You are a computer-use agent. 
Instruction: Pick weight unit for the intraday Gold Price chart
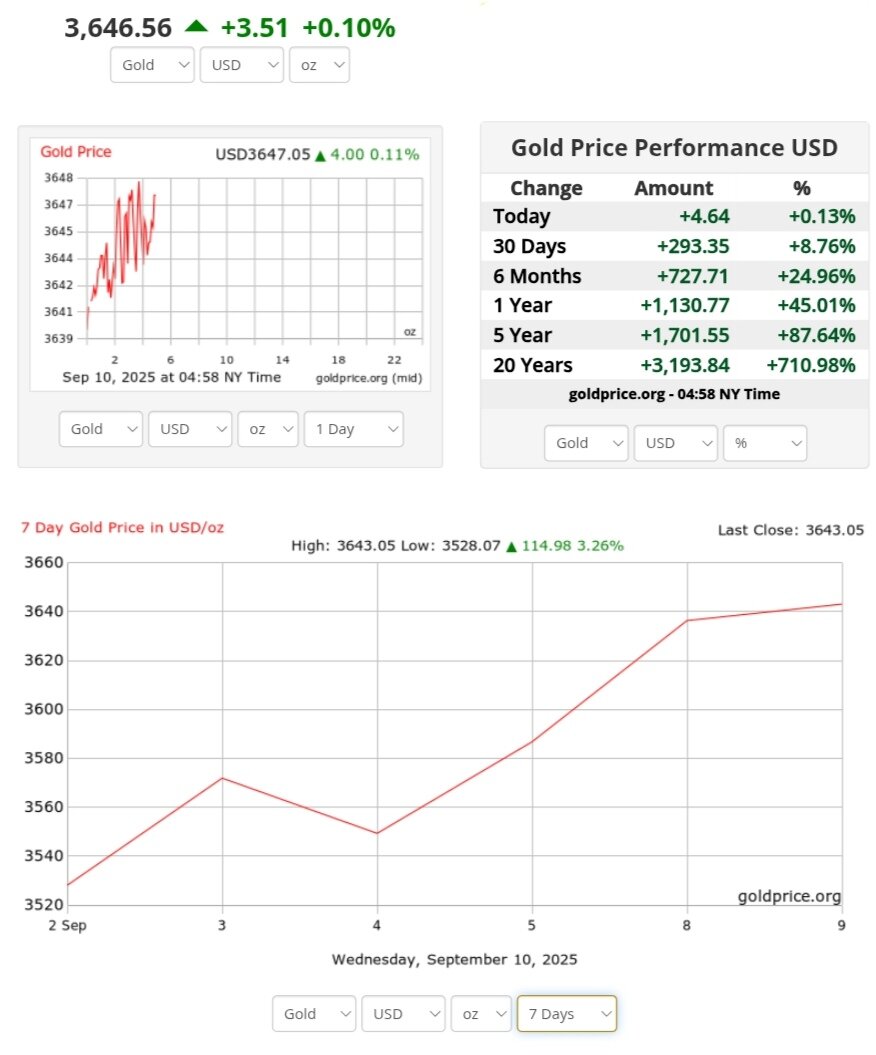(268, 429)
